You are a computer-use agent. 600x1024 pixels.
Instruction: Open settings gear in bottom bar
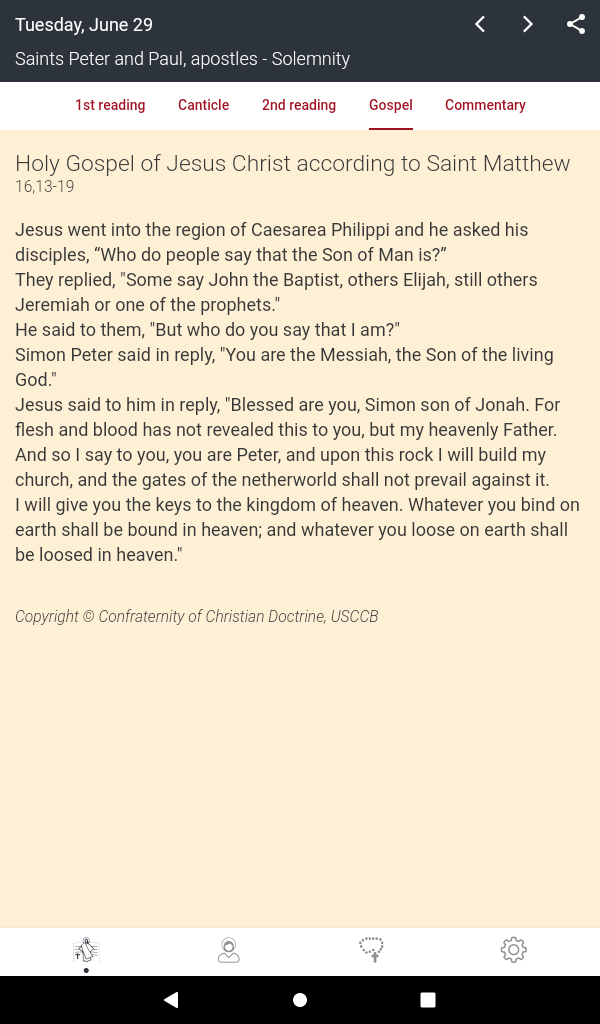[x=514, y=950]
